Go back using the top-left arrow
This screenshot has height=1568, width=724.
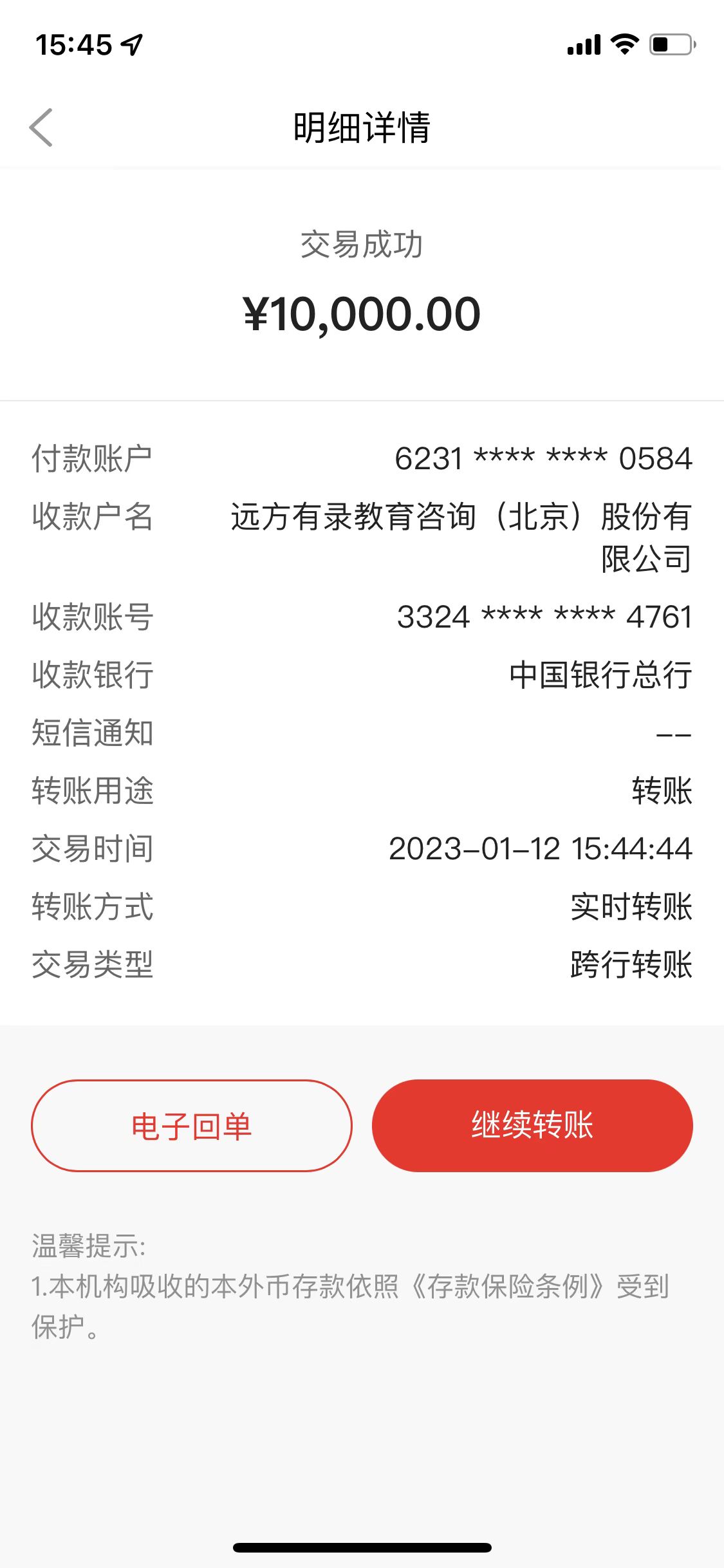pyautogui.click(x=41, y=127)
